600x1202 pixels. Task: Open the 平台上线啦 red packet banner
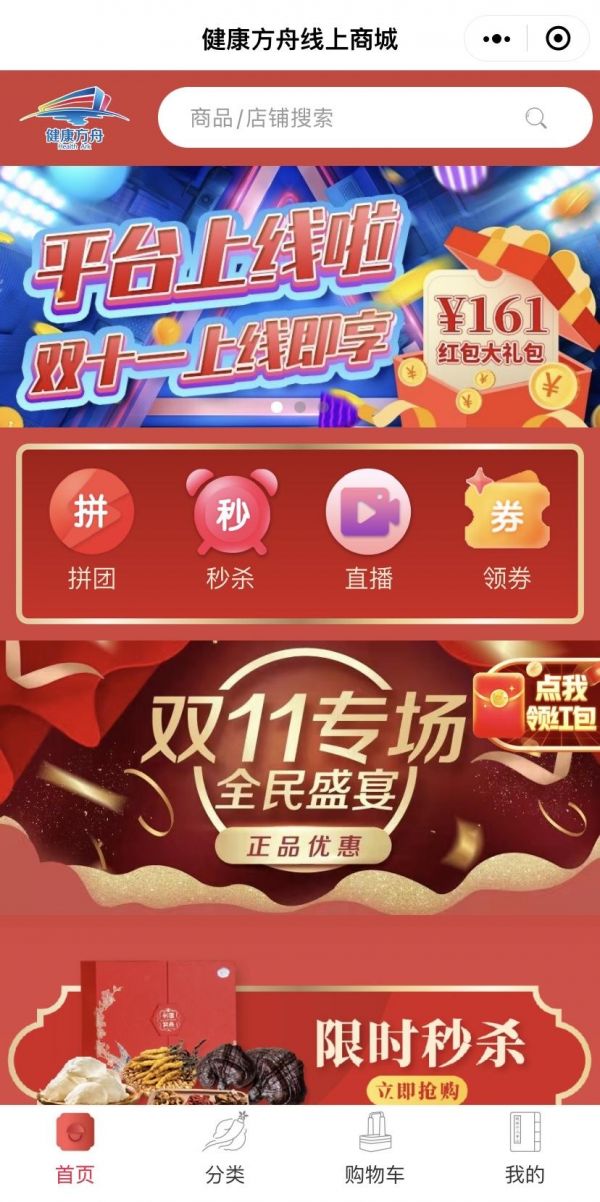point(300,296)
